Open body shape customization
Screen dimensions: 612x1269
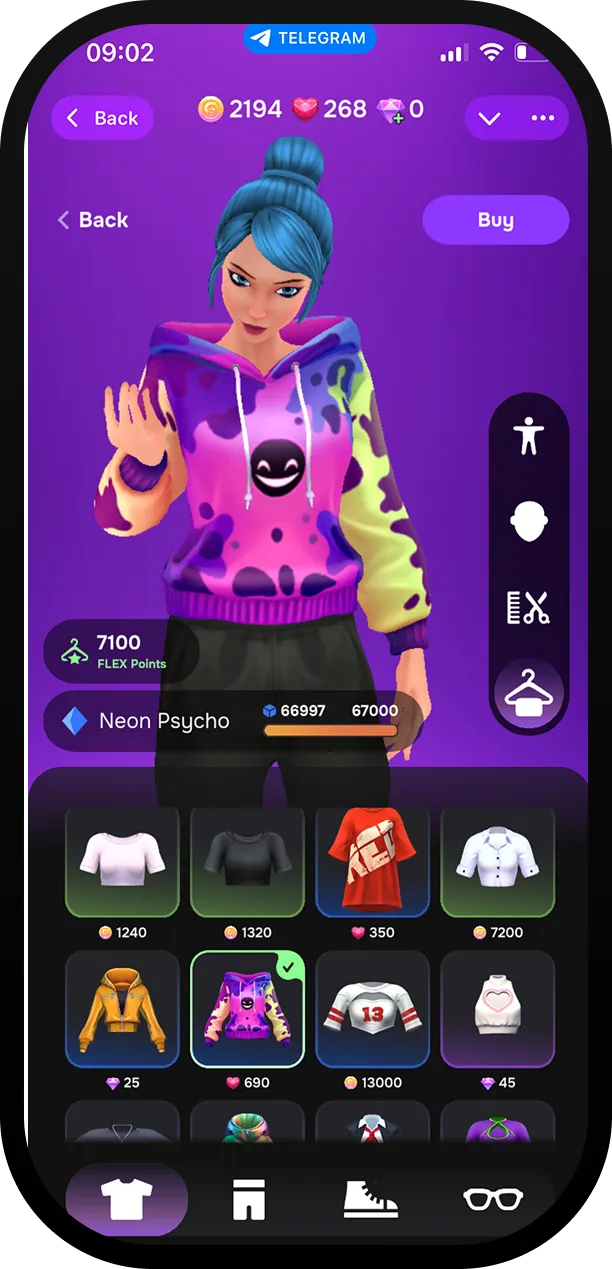tap(529, 437)
